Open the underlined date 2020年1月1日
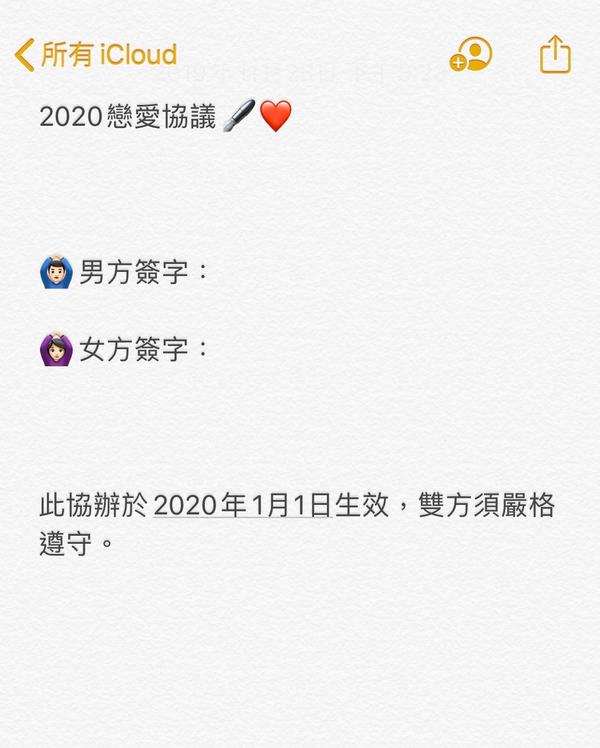The width and height of the screenshot is (600, 748). tap(242, 505)
